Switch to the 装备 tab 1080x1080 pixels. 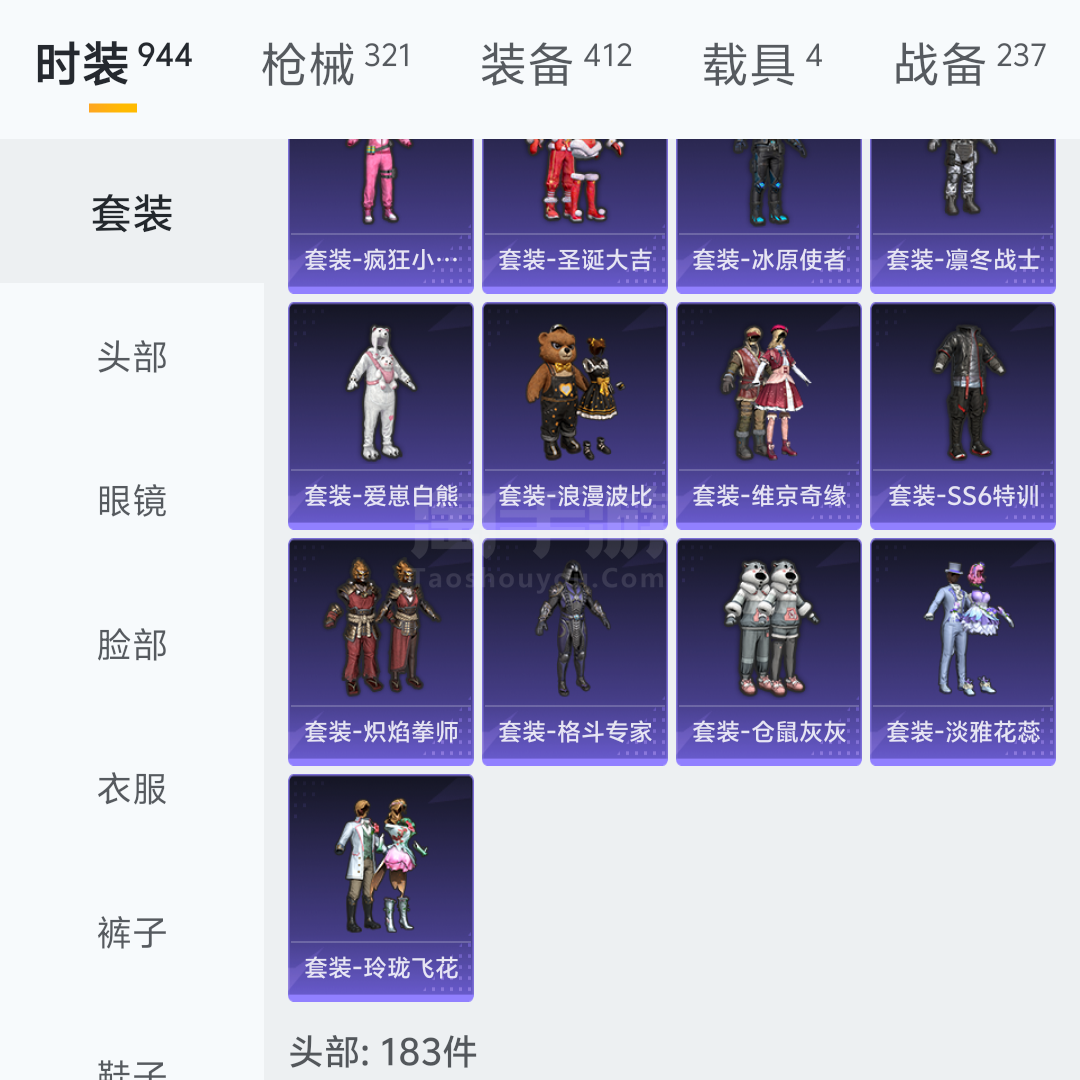pyautogui.click(x=555, y=63)
